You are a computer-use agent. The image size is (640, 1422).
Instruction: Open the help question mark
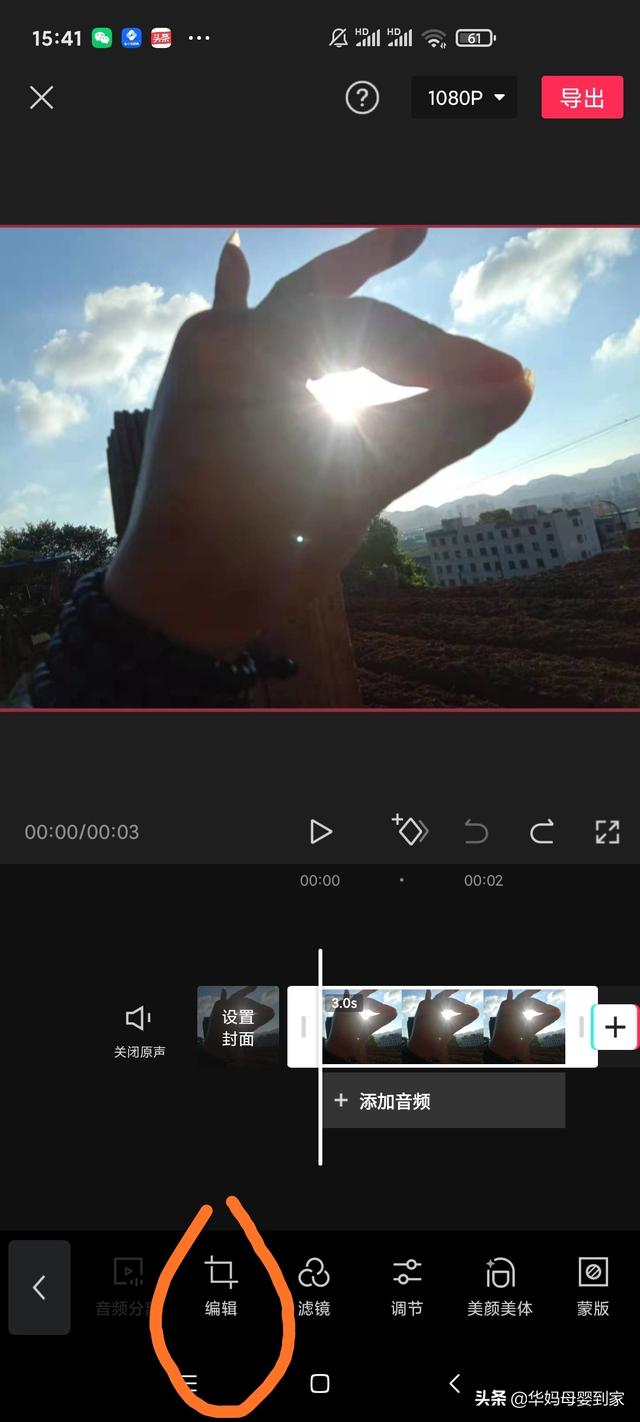[362, 97]
